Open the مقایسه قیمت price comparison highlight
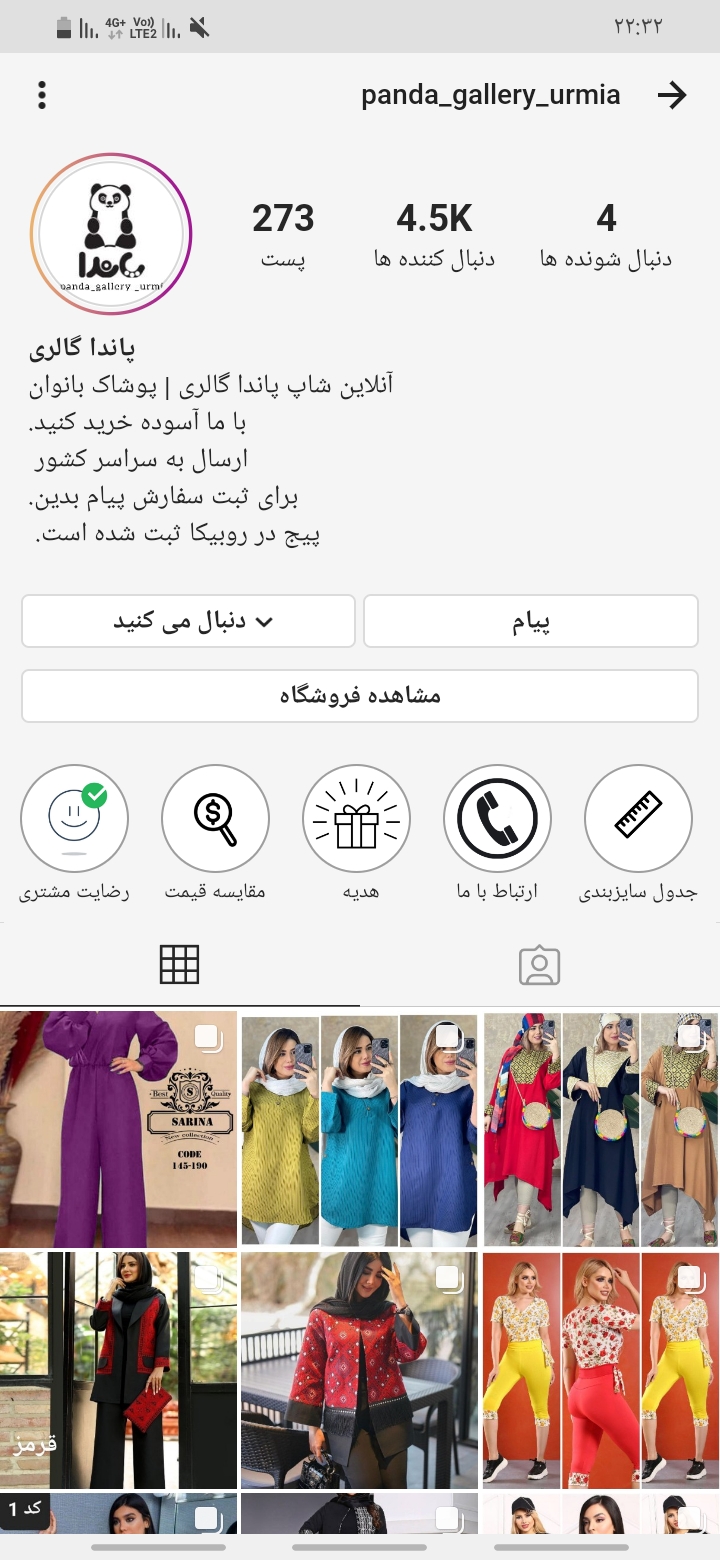720x1560 pixels. [215, 818]
